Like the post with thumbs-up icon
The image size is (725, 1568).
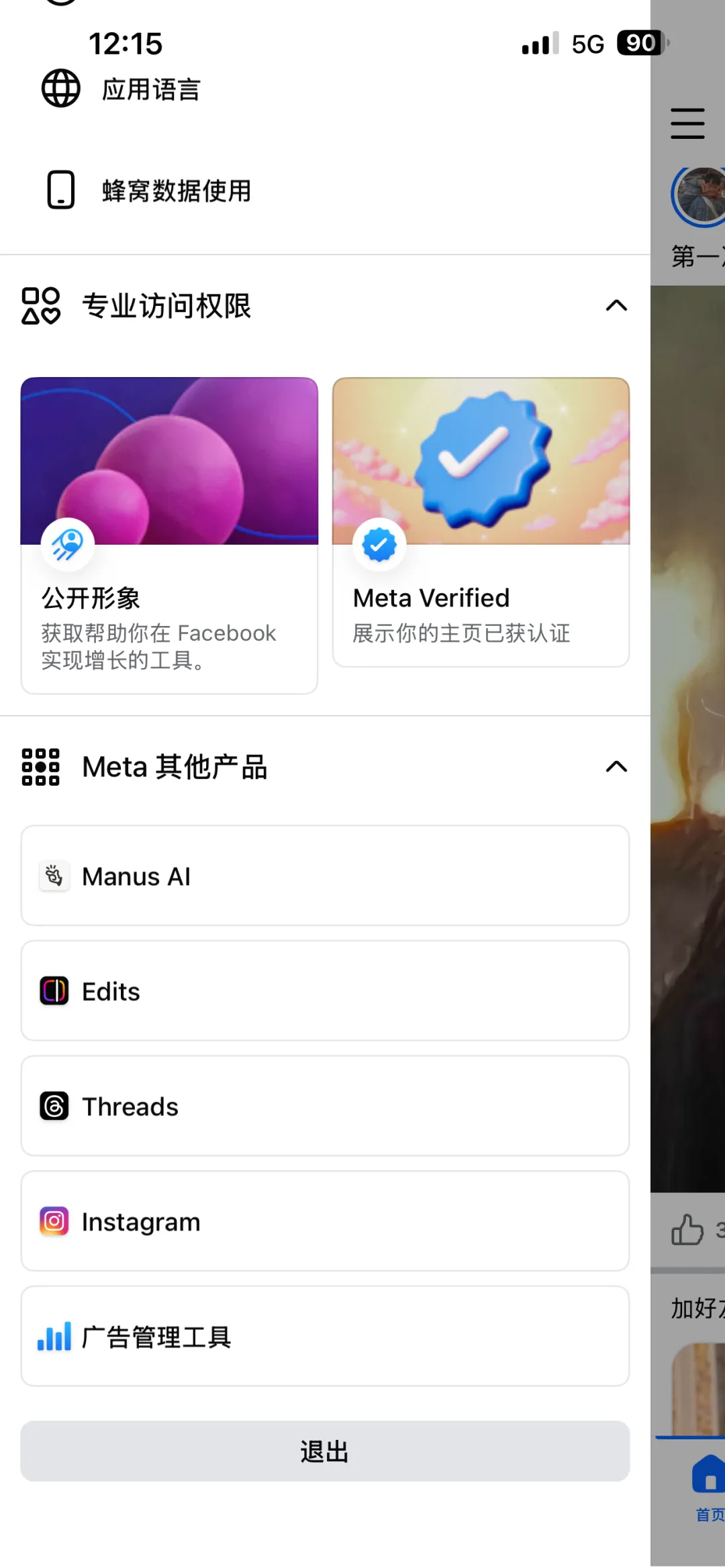[687, 1230]
